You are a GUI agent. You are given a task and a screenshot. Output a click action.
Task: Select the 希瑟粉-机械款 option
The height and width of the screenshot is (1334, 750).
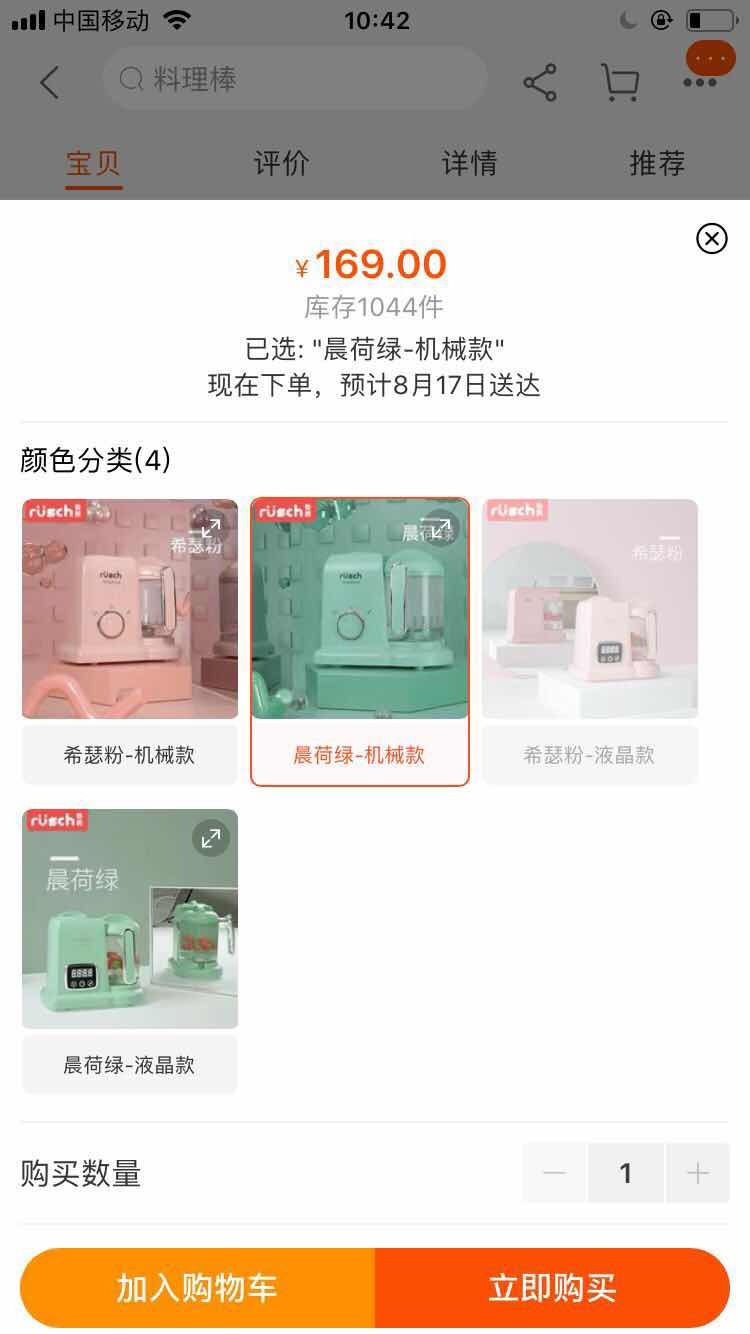click(x=130, y=641)
